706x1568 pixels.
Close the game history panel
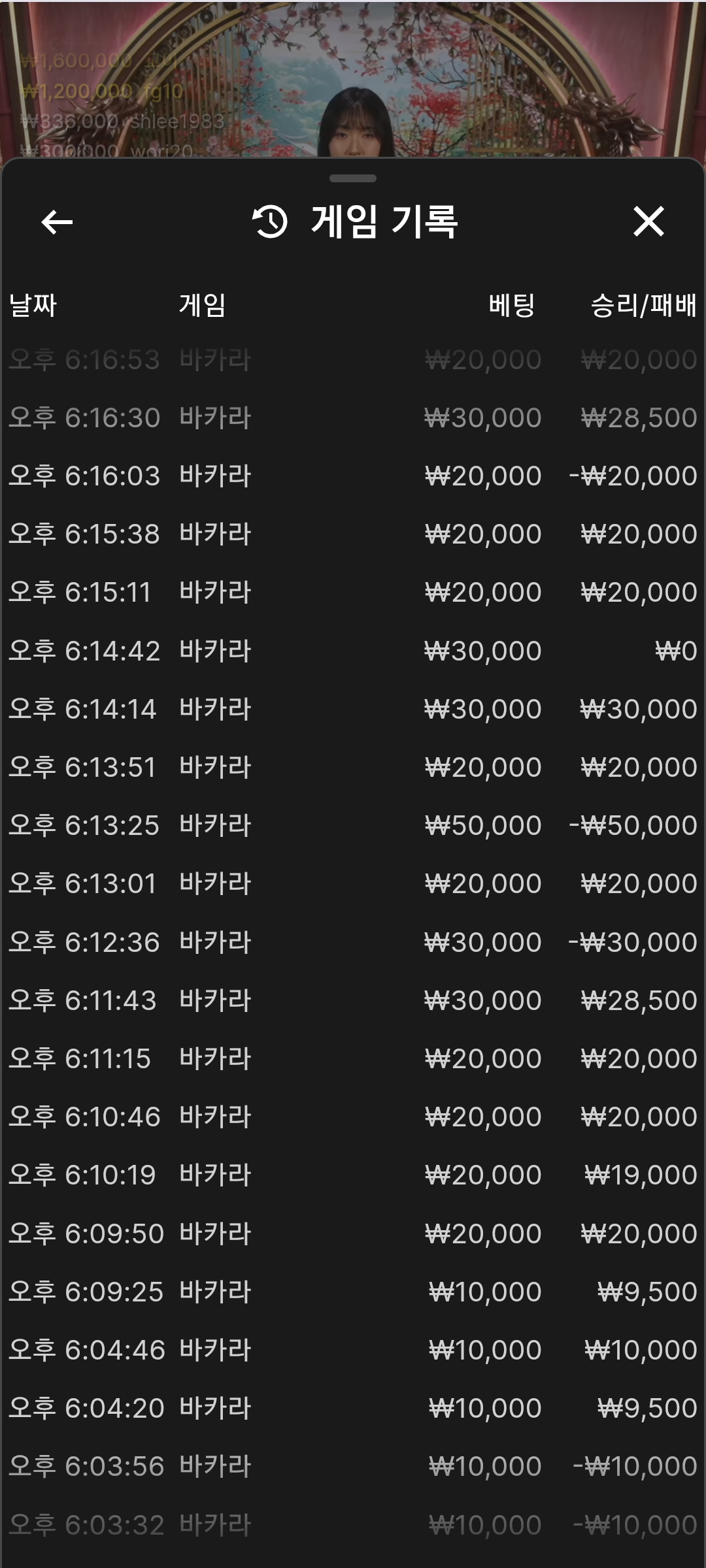pos(648,221)
